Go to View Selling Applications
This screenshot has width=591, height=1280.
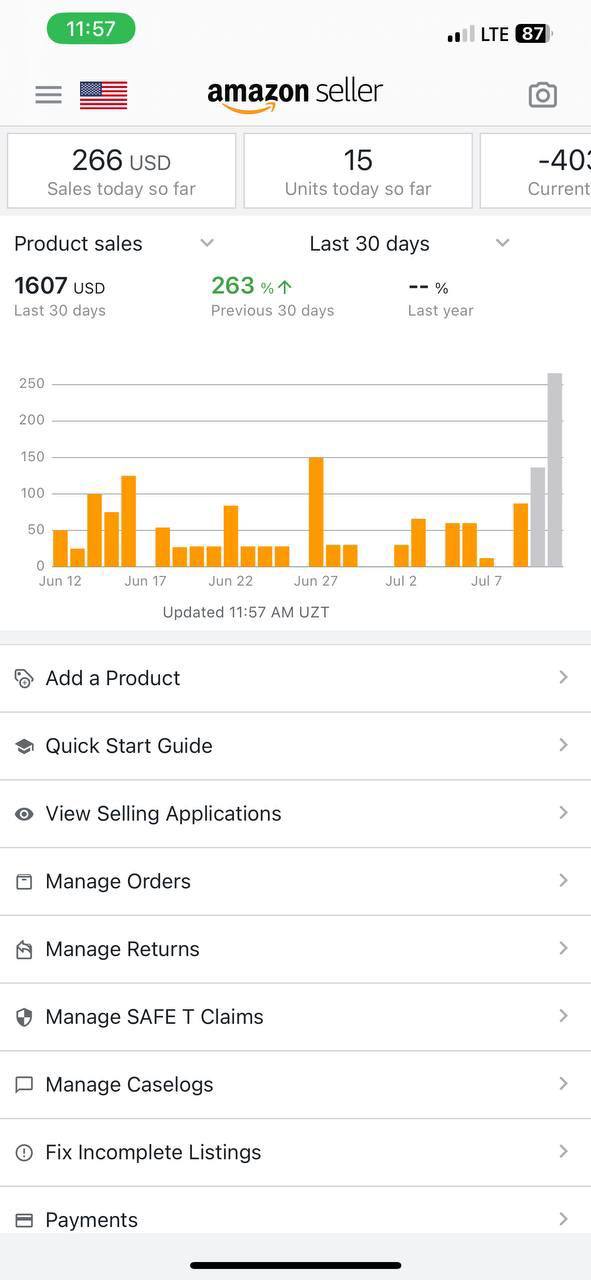295,814
